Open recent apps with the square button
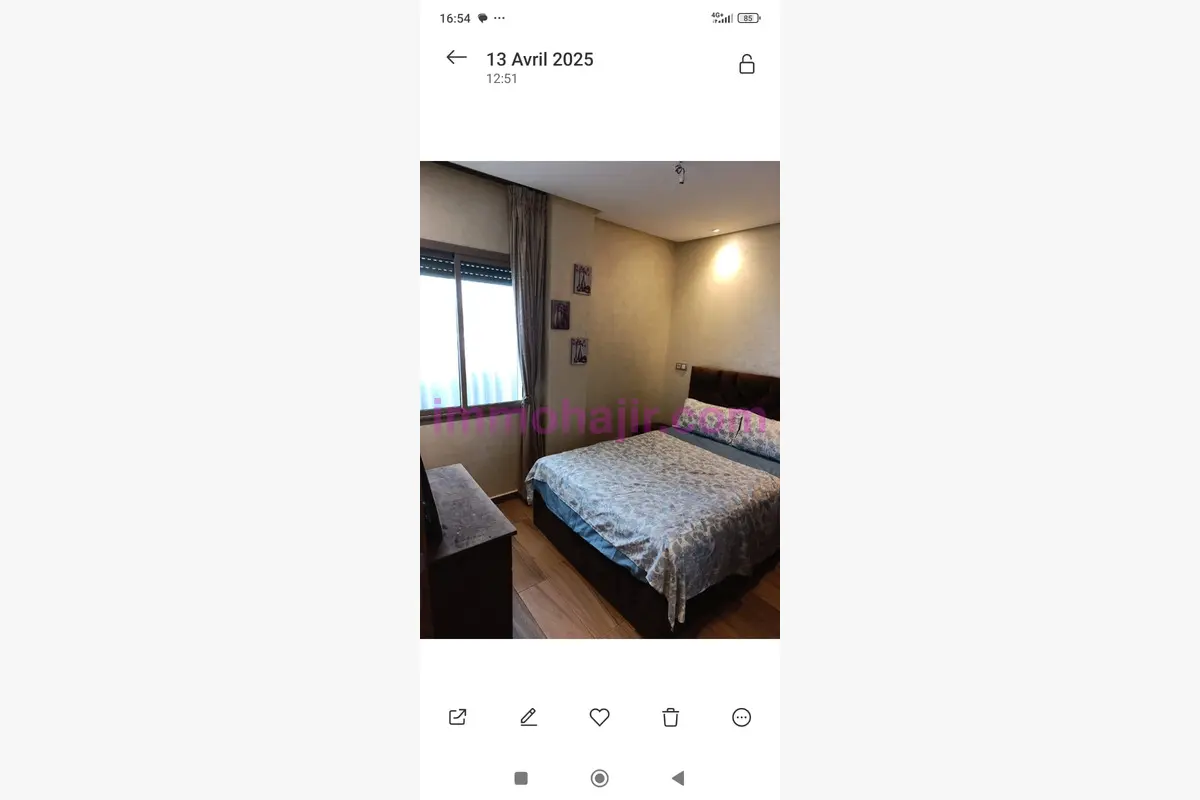The width and height of the screenshot is (1200, 800). (x=521, y=778)
